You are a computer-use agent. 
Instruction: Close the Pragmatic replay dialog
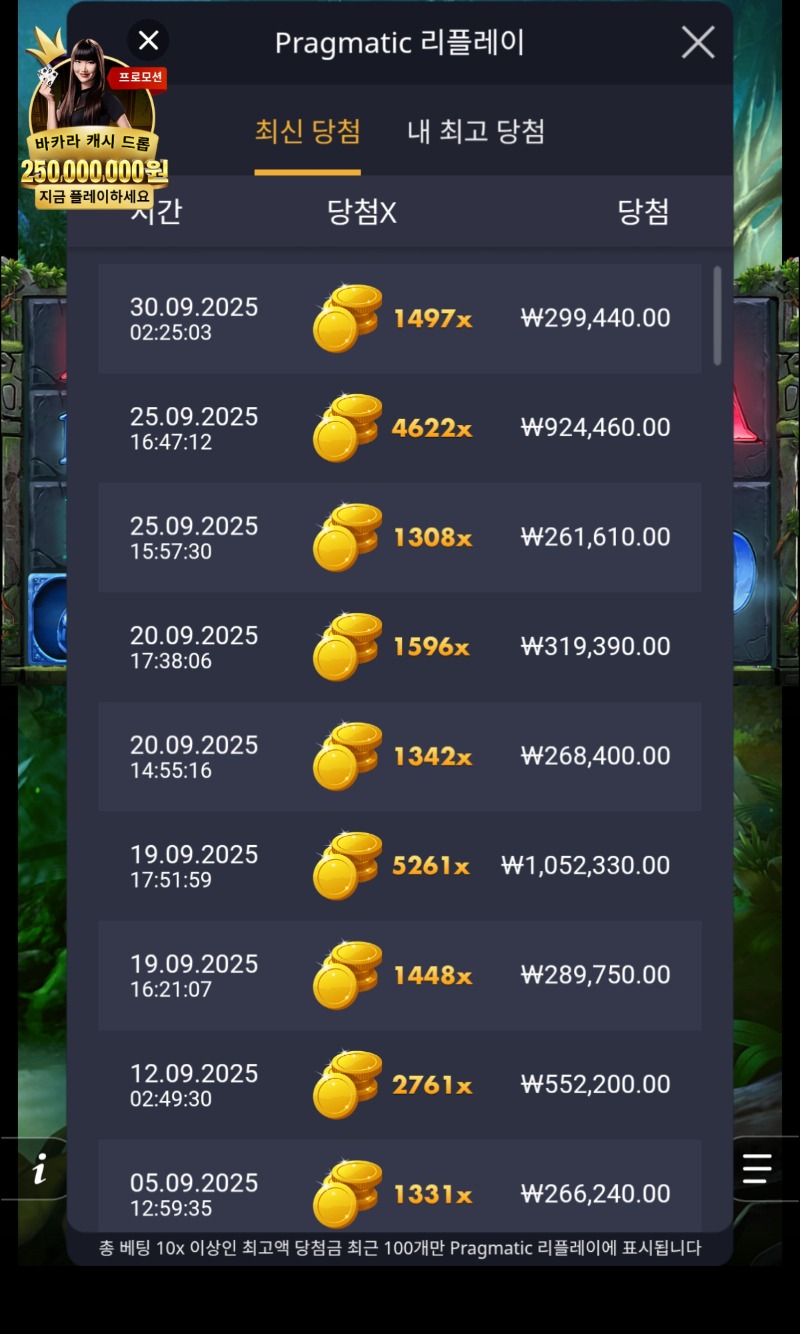coord(697,42)
